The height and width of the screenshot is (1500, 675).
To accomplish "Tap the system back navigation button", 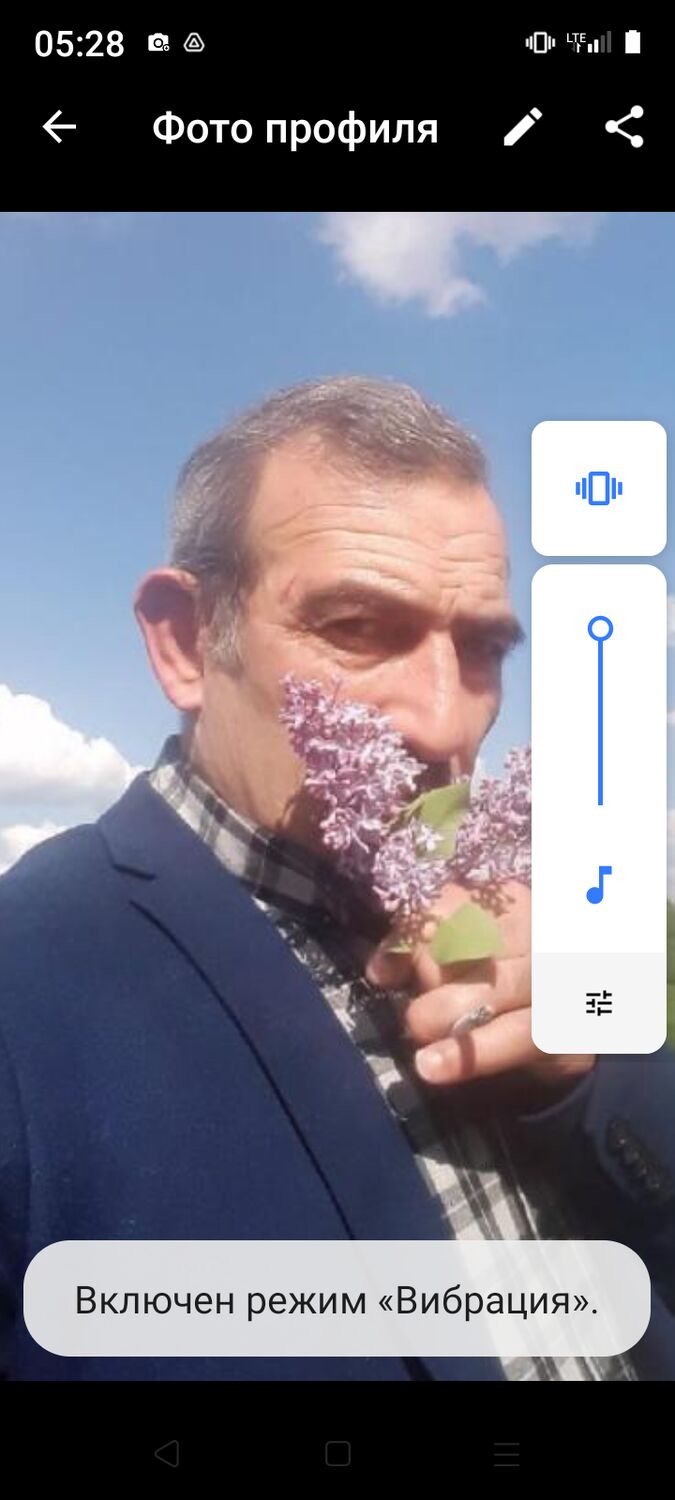I will [167, 1453].
